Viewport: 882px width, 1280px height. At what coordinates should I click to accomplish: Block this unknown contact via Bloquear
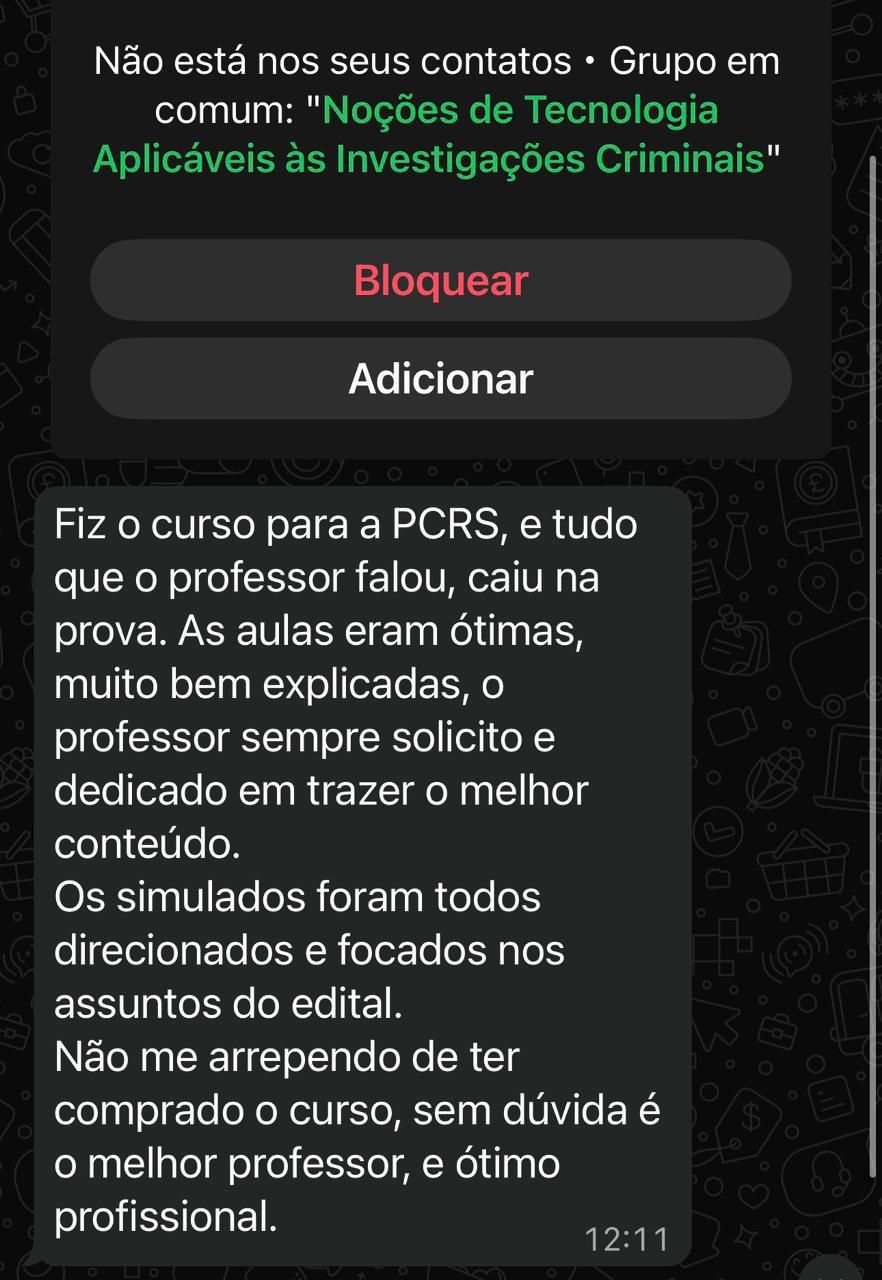[440, 281]
